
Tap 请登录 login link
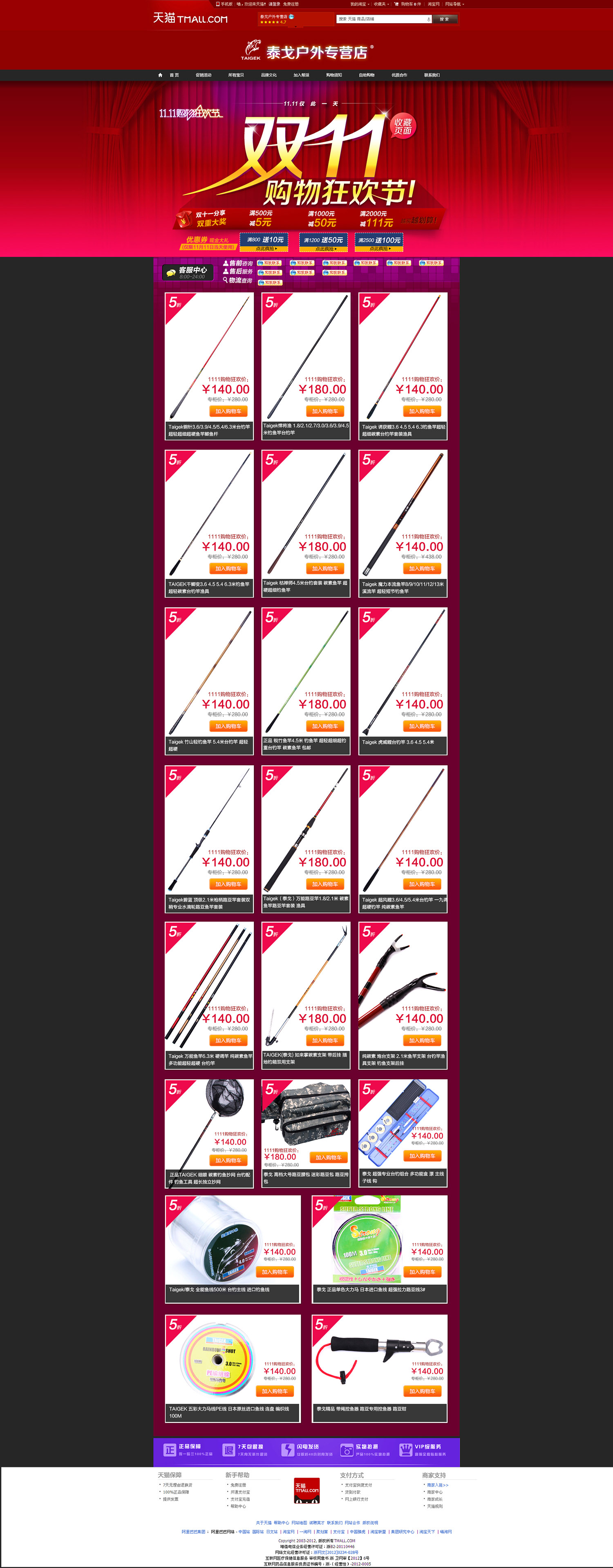275,4
